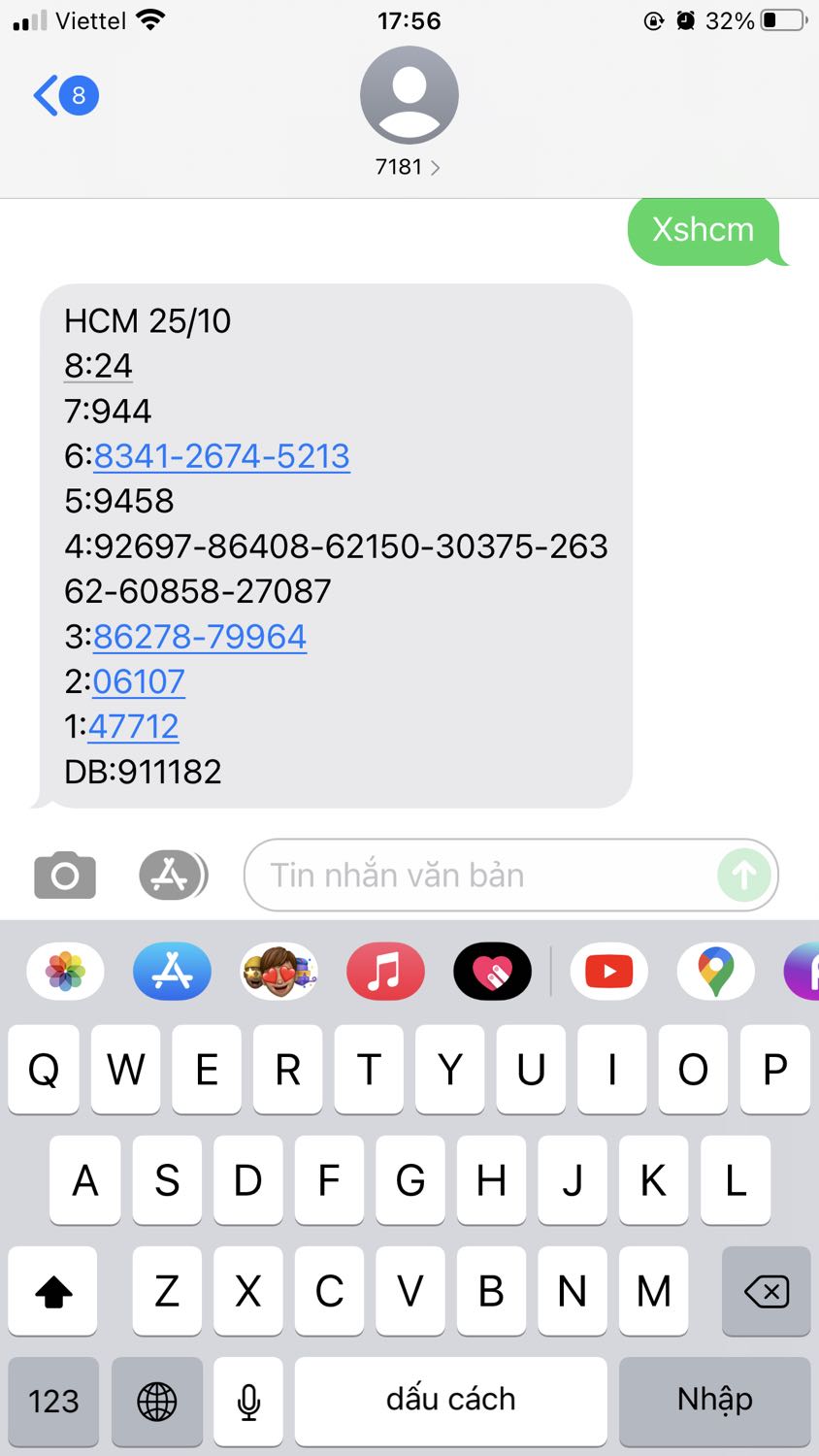
Task: Open the Memoji stickers app
Action: pos(278,971)
